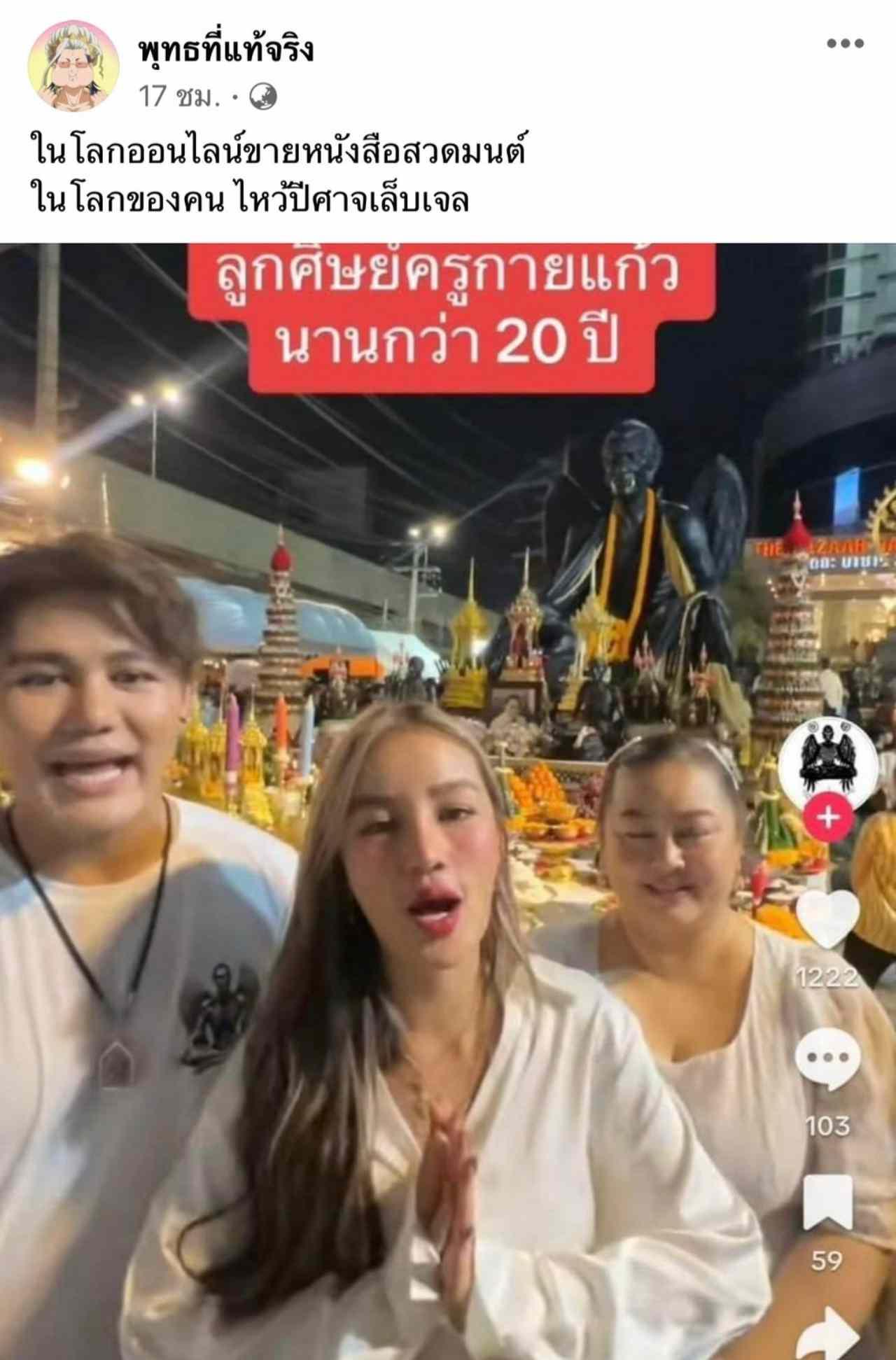Visit the พุทธที่แท้จริง page by its name
The height and width of the screenshot is (1360, 896).
225,50
